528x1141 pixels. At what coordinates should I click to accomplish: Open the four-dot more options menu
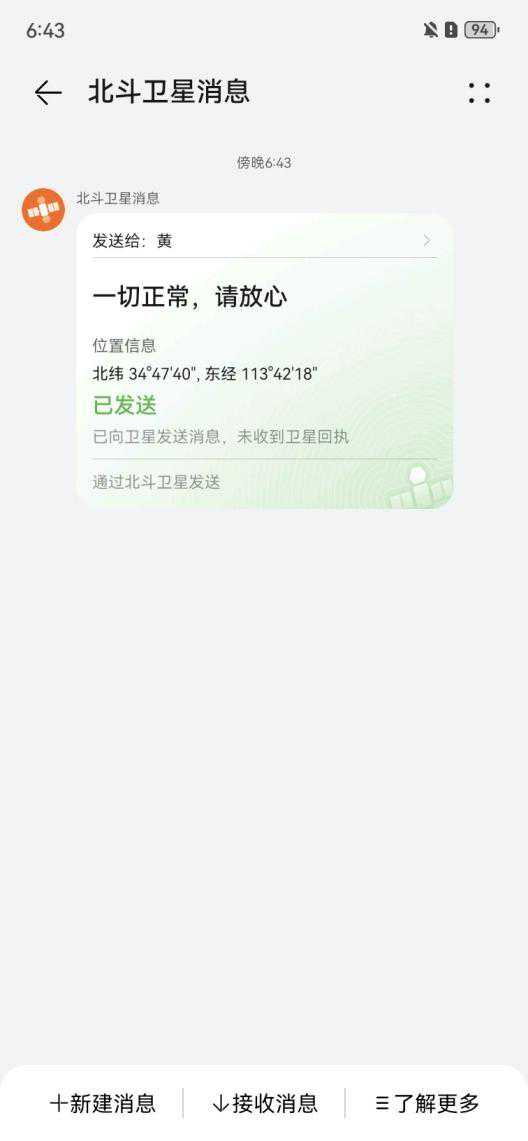tap(479, 92)
